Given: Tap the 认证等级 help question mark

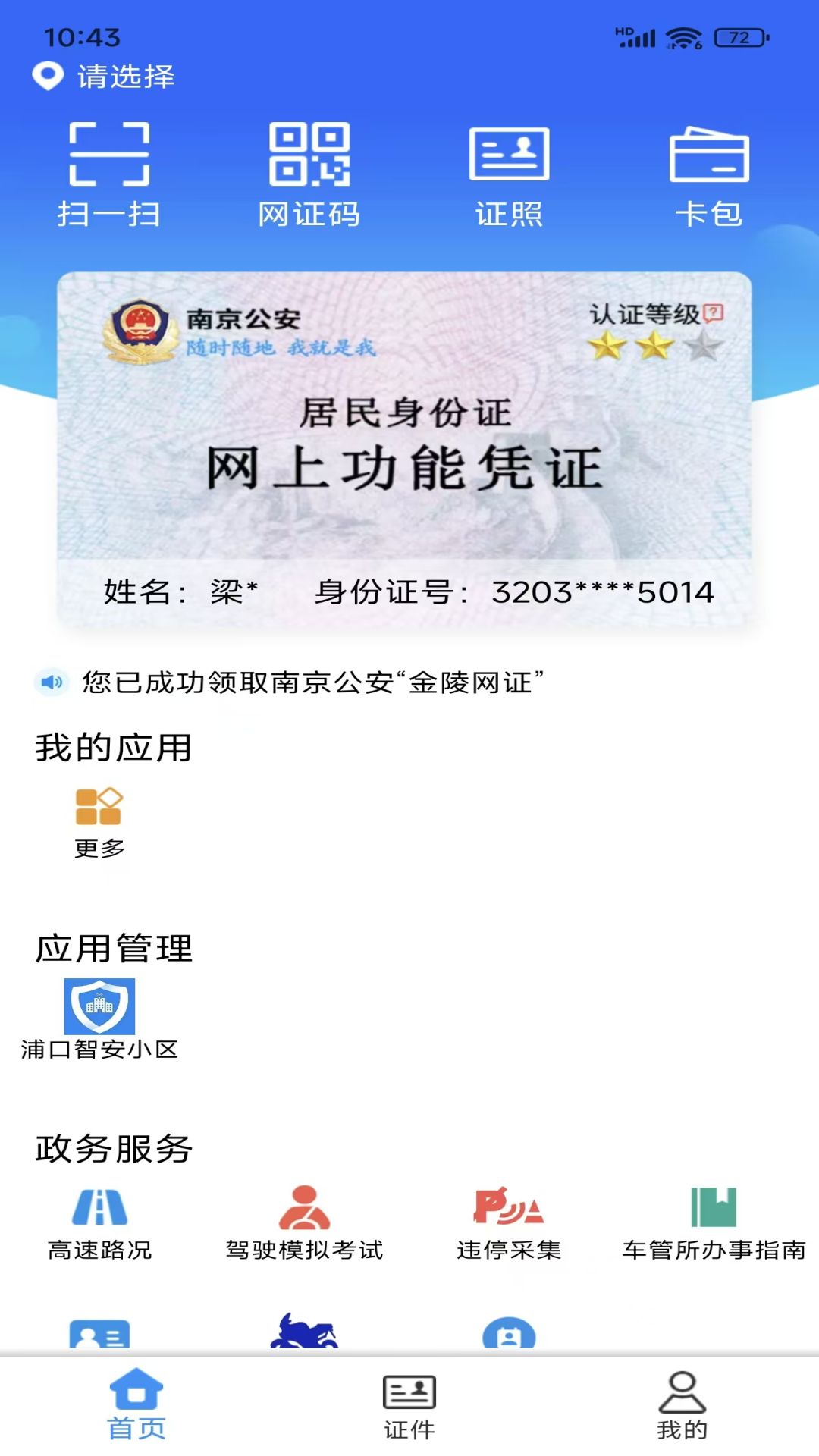Looking at the screenshot, I should tap(713, 312).
